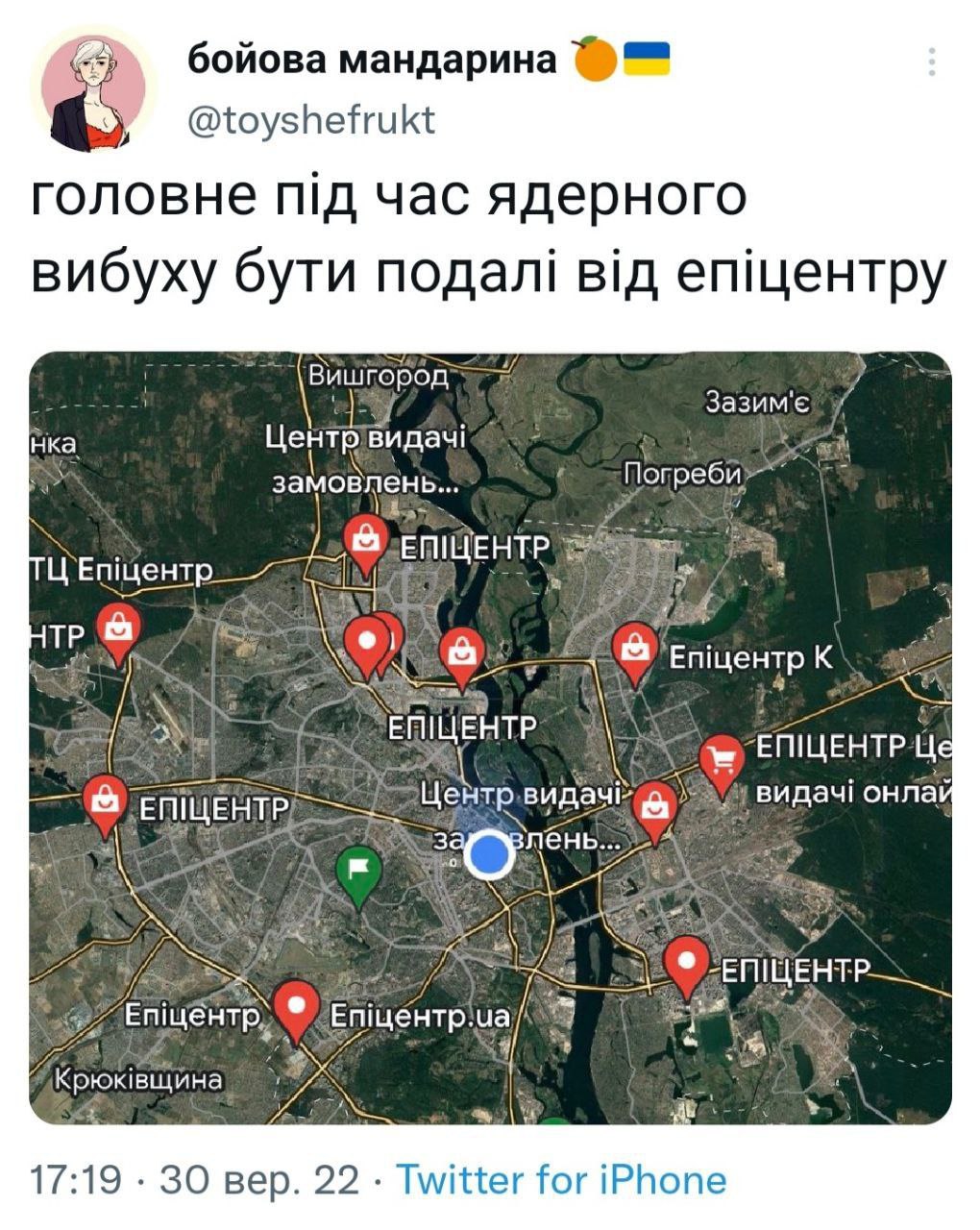Open the @toyshefrukt profile
Viewport: 980px width, 1230px height.
click(310, 120)
